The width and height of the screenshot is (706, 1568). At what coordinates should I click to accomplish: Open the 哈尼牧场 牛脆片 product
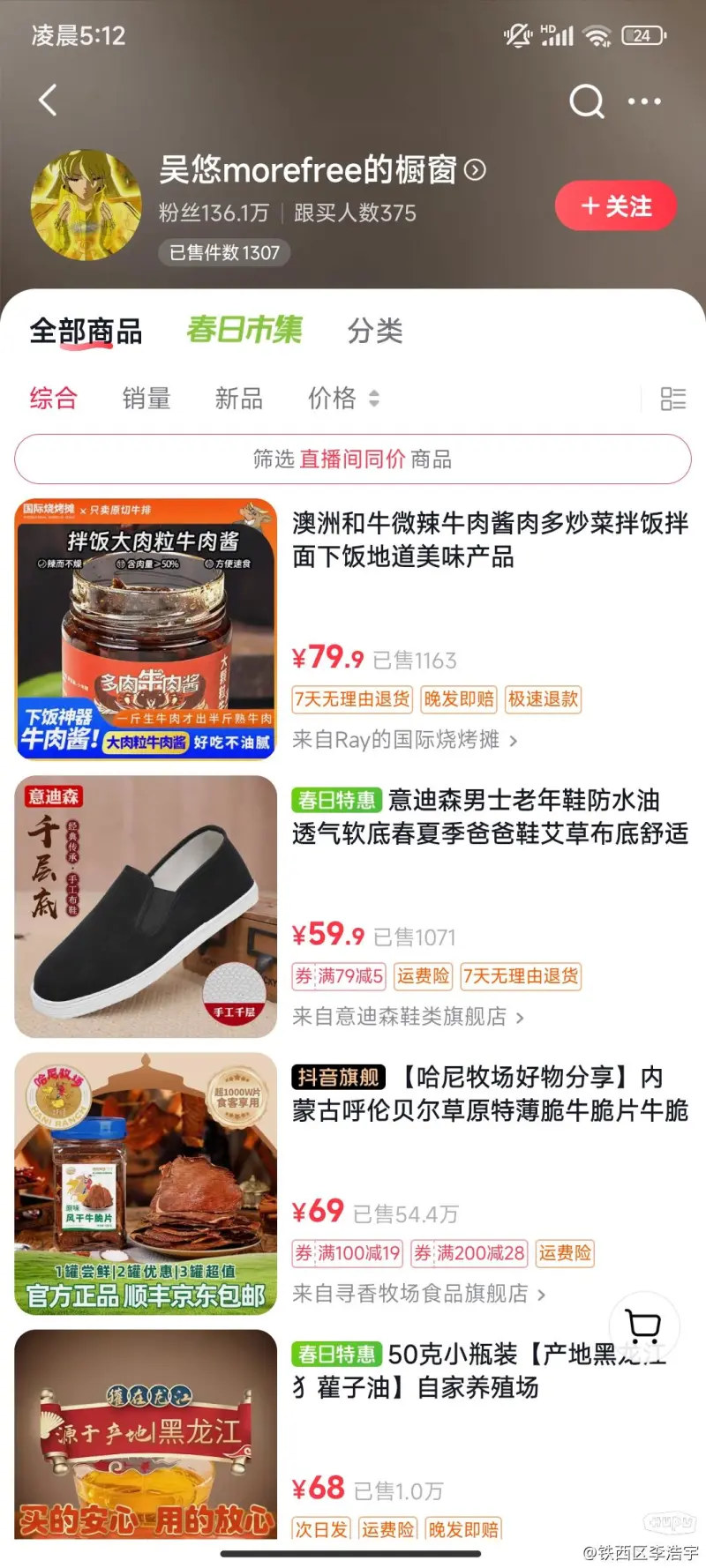(x=490, y=1094)
